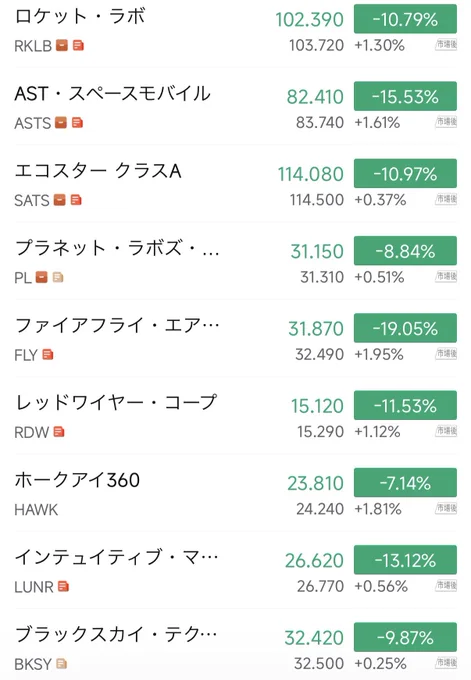
Task: Open the ホークアイ360 HAWK row
Action: (236, 493)
